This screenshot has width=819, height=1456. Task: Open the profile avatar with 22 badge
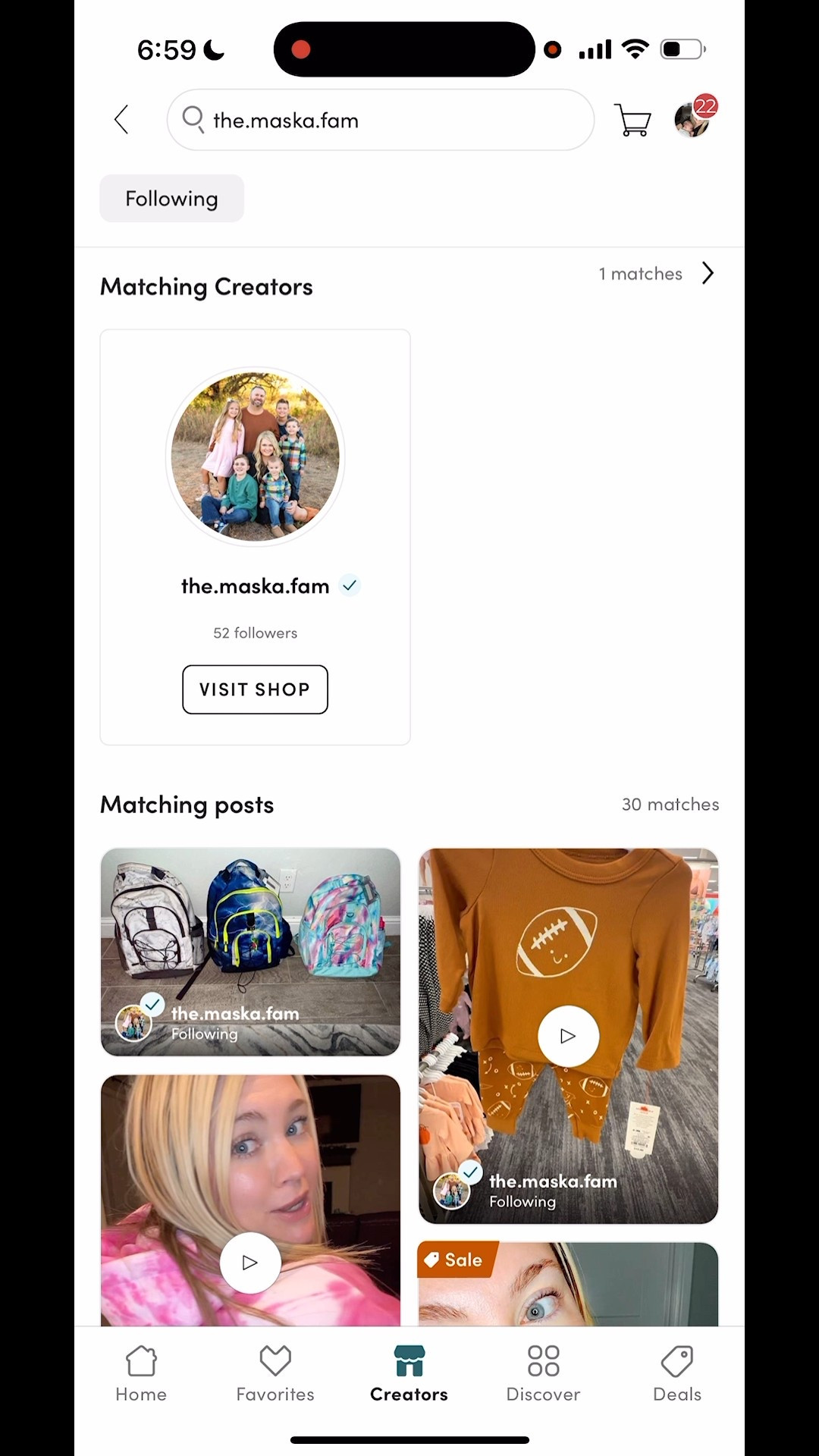[693, 118]
